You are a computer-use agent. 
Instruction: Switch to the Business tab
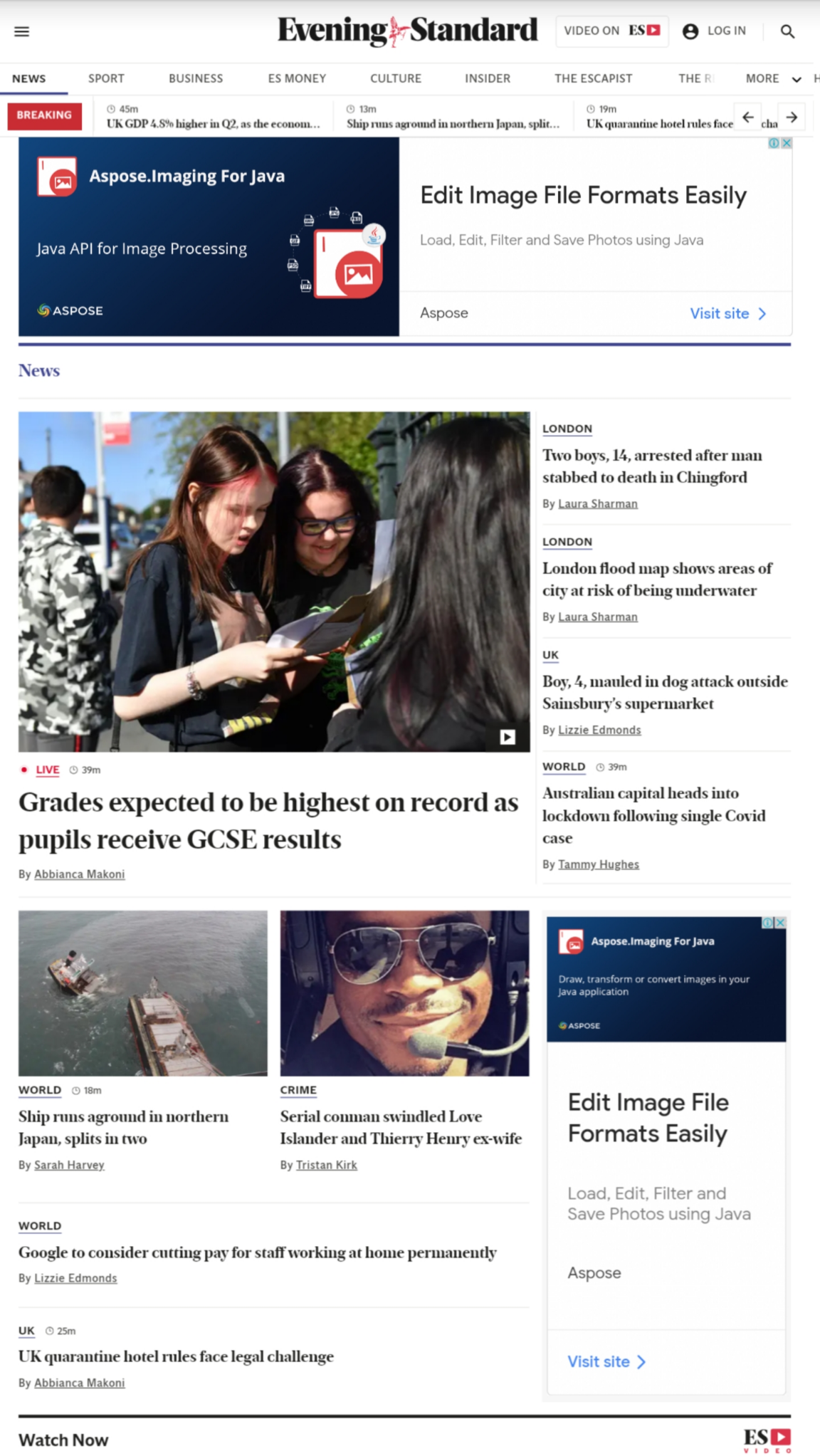[x=196, y=78]
